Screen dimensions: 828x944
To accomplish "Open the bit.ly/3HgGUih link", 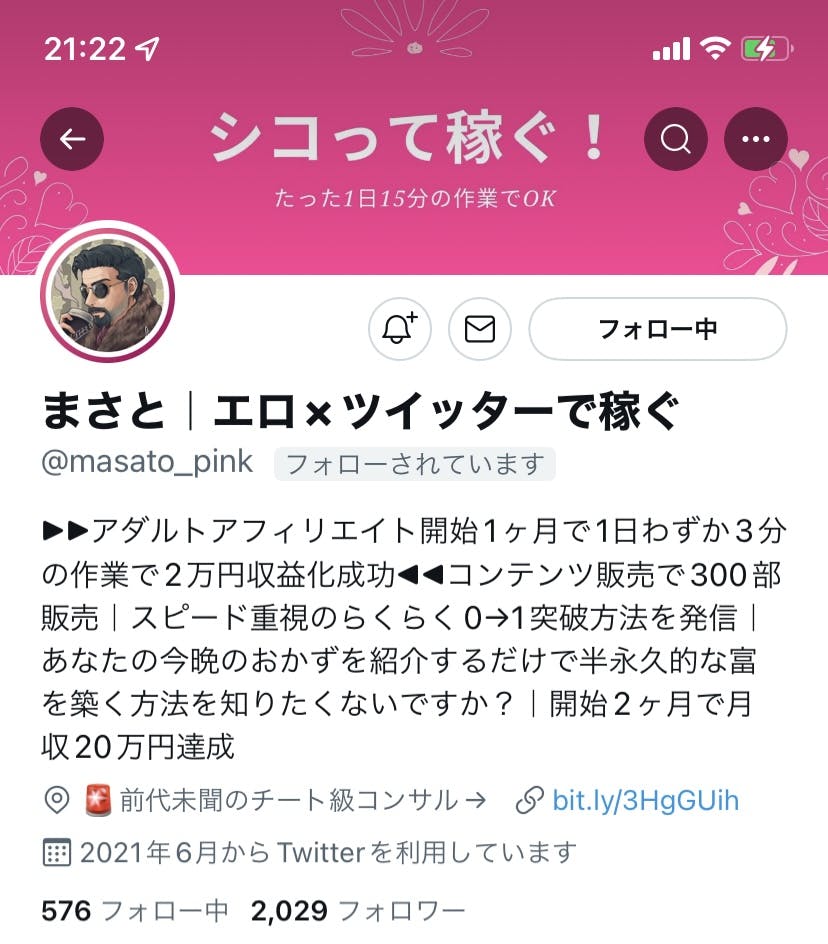I will coord(644,800).
